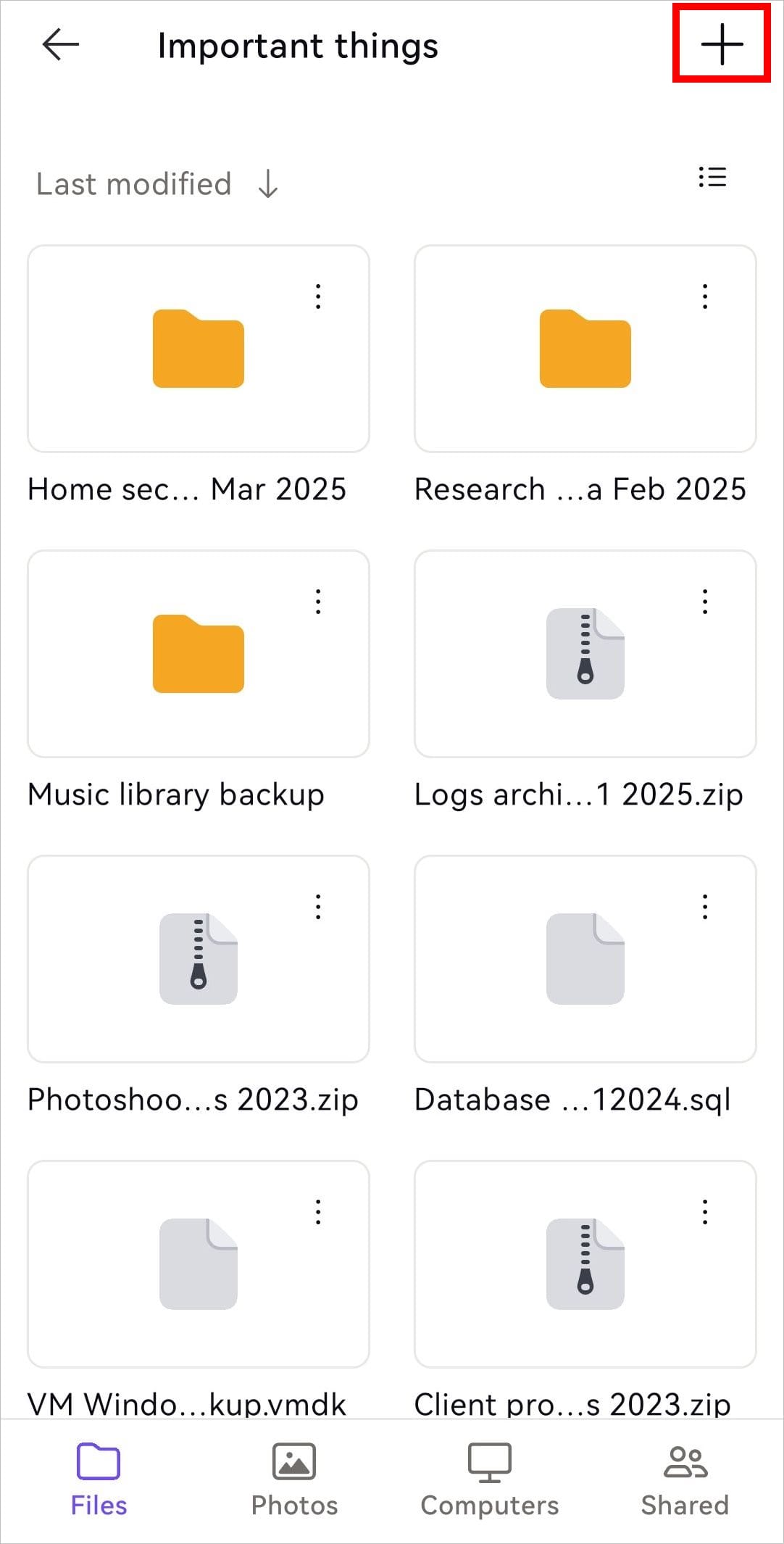Open more options for Research …a Feb 2025
The image size is (784, 1544).
[705, 296]
